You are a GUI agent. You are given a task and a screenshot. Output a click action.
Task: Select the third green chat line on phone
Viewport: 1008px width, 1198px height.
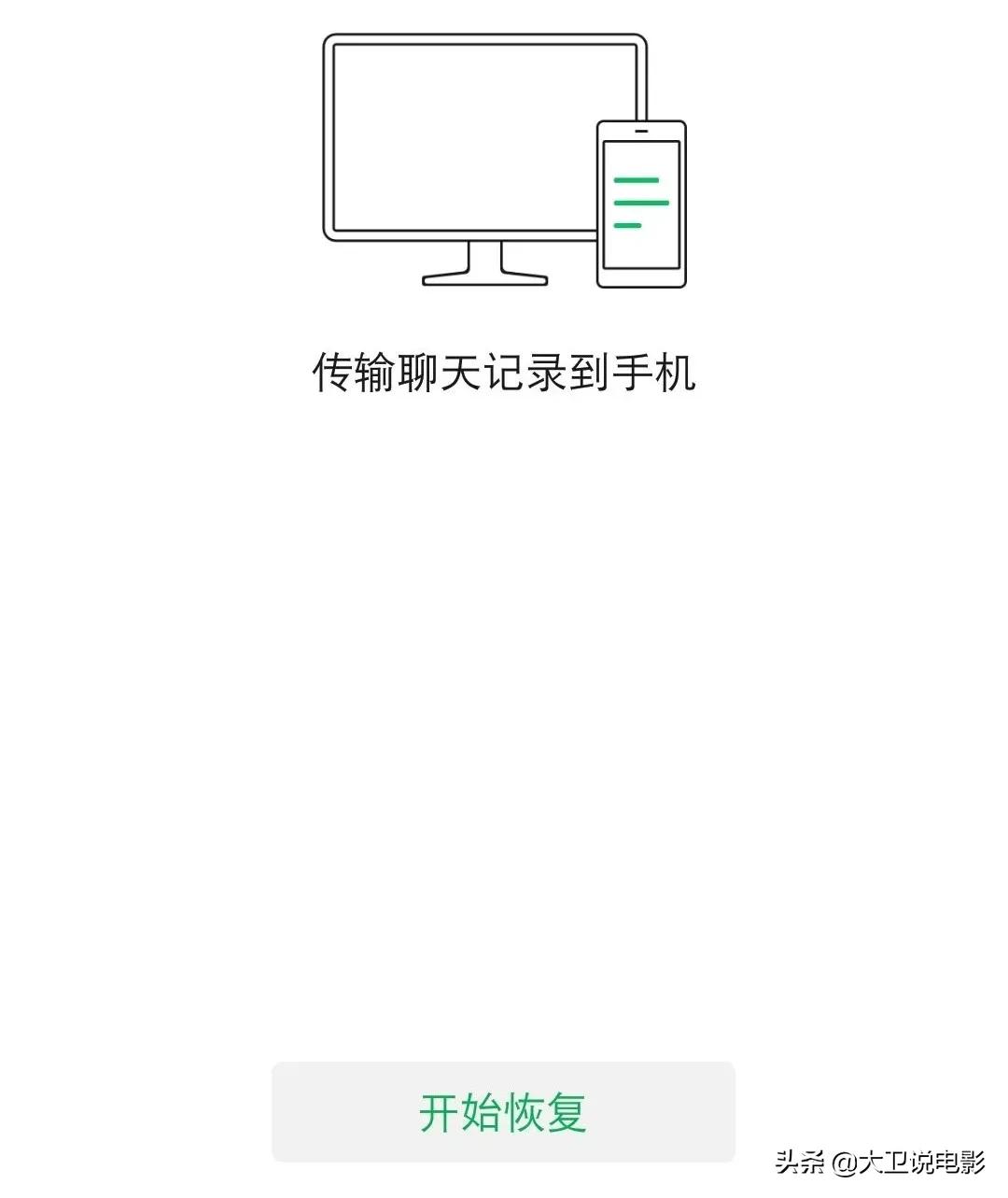pyautogui.click(x=627, y=225)
